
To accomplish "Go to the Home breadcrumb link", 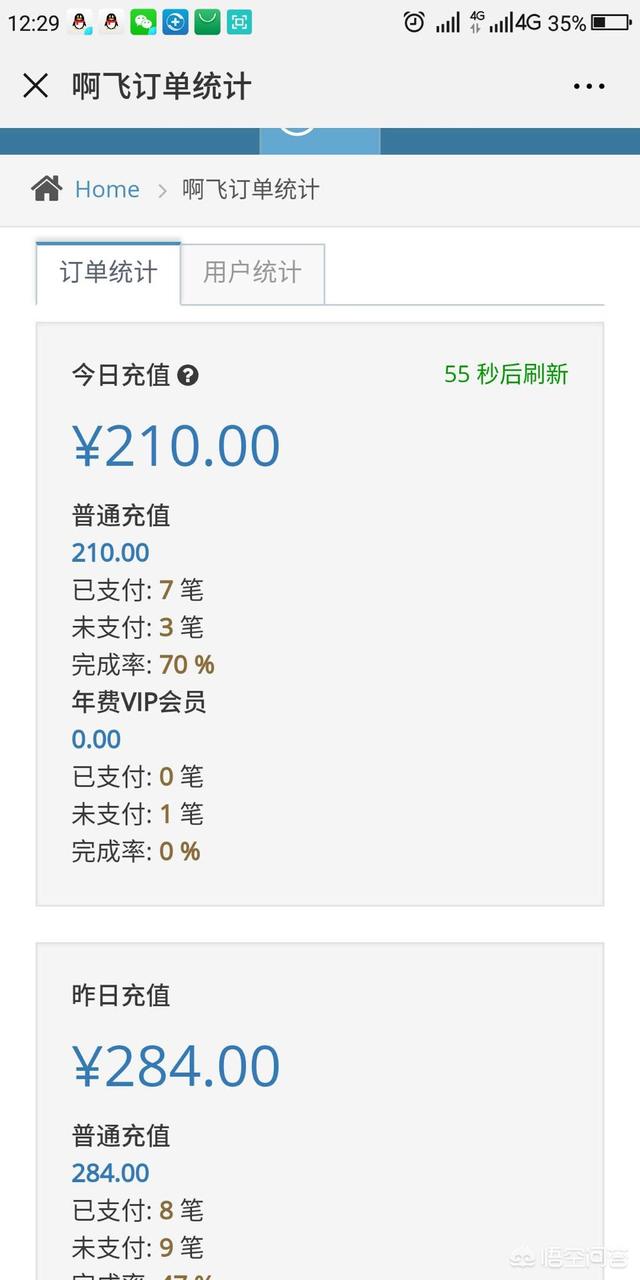I will (x=106, y=189).
